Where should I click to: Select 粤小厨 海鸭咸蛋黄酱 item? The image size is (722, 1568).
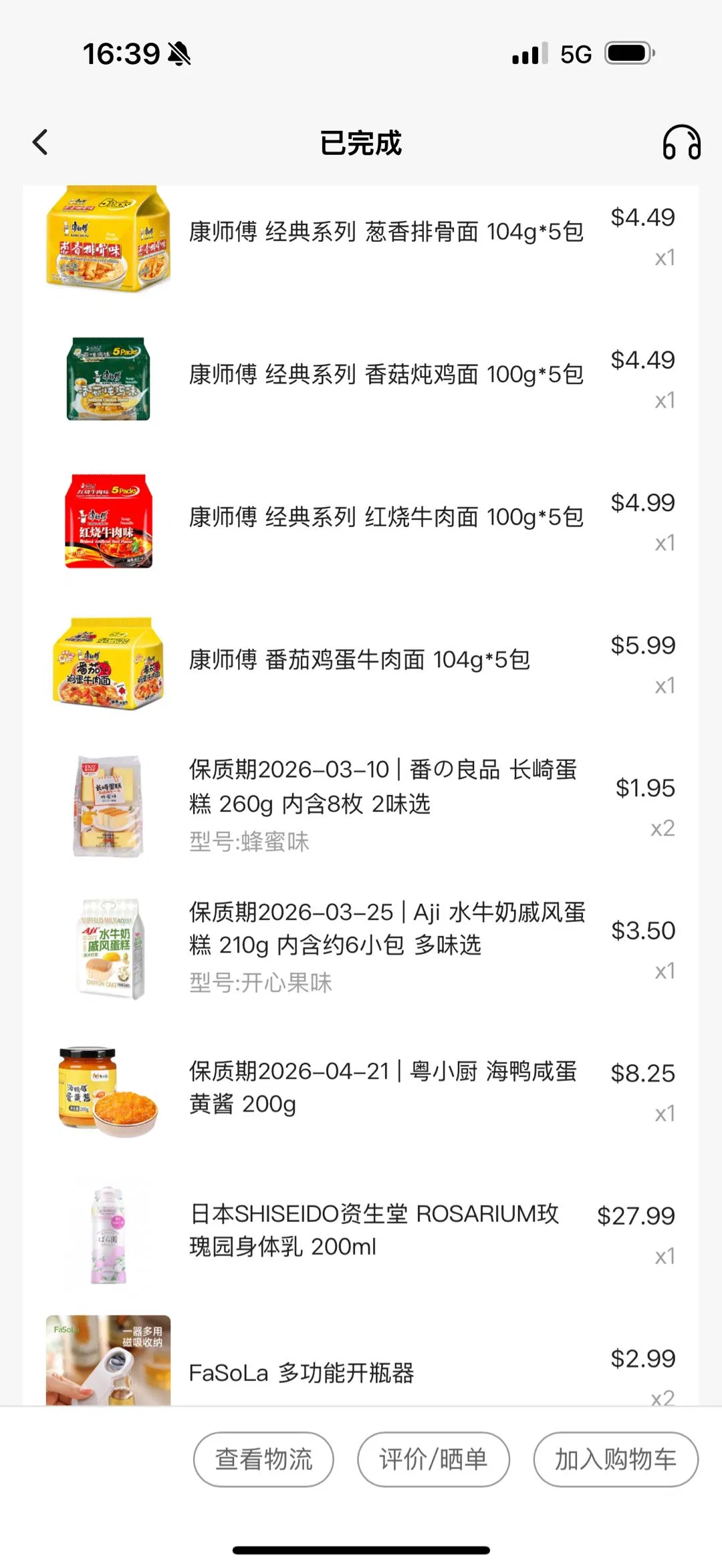click(382, 1088)
